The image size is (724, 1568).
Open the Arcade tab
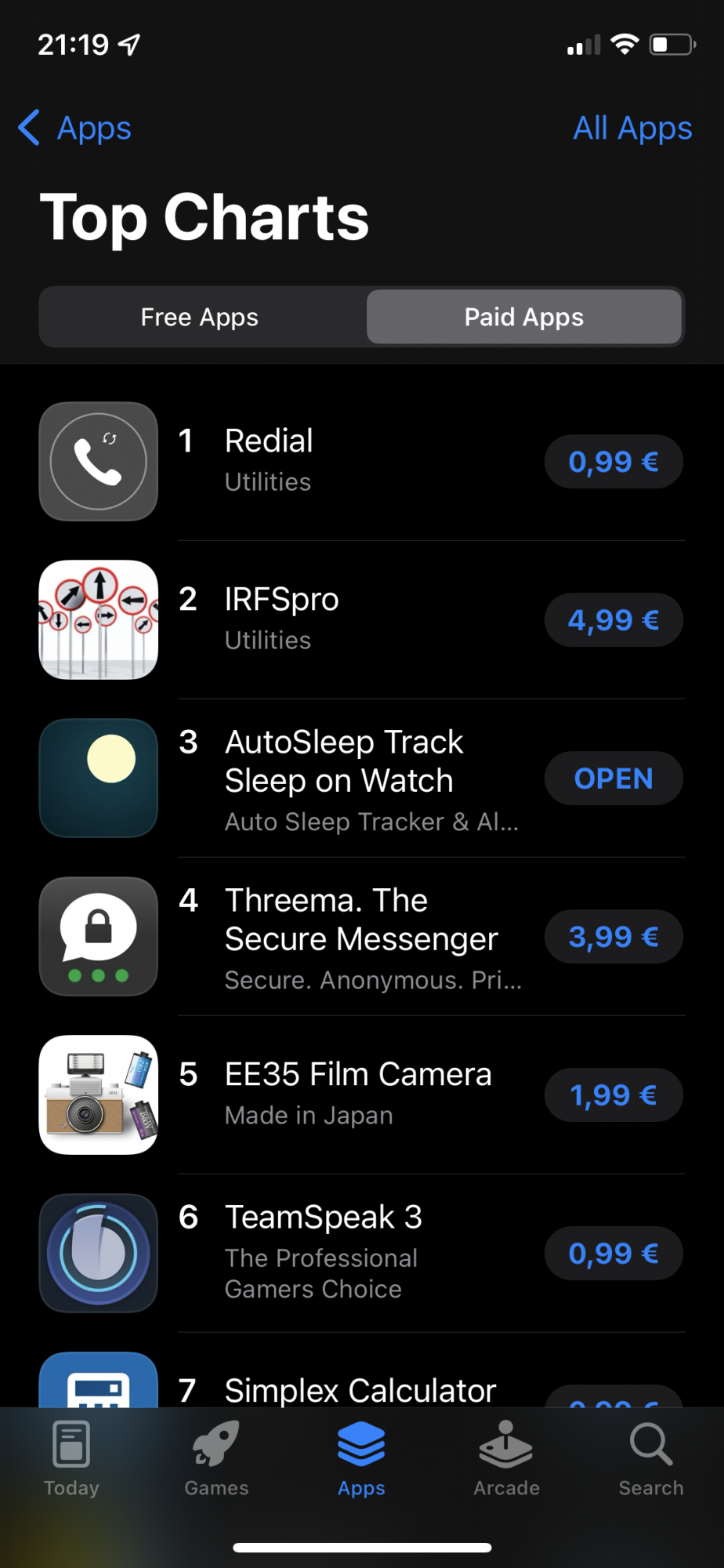click(506, 1459)
